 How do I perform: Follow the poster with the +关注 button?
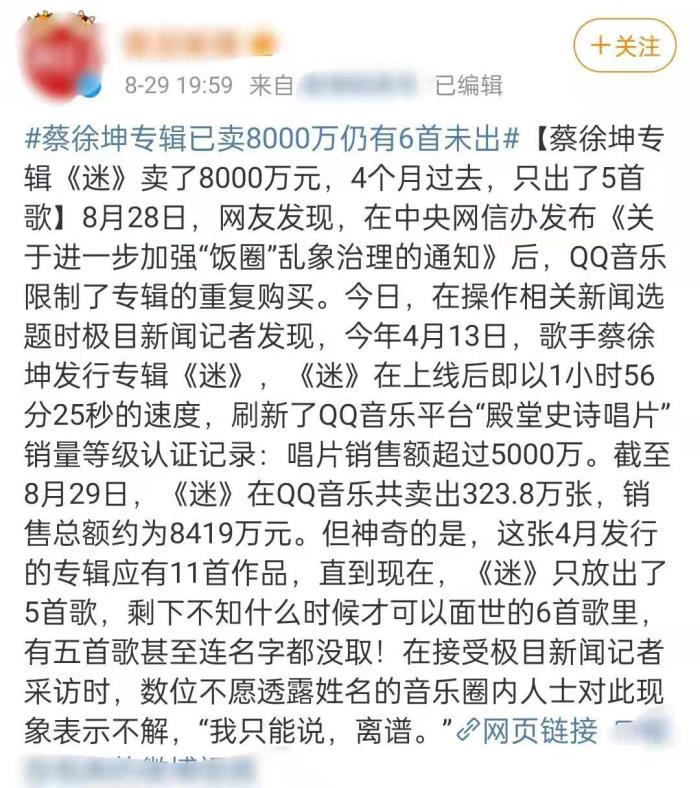point(625,46)
